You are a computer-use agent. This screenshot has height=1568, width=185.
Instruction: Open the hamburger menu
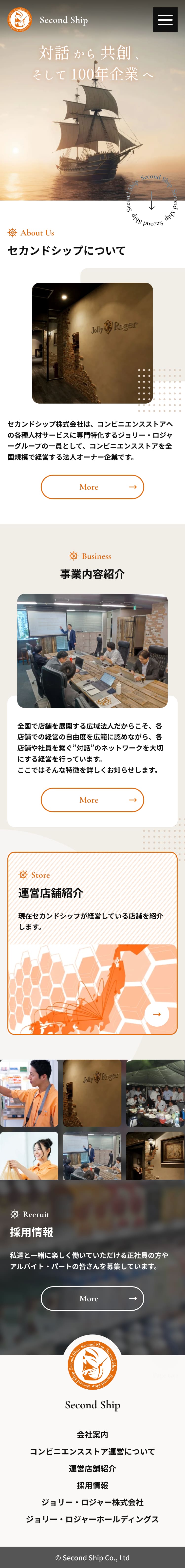coord(165,20)
